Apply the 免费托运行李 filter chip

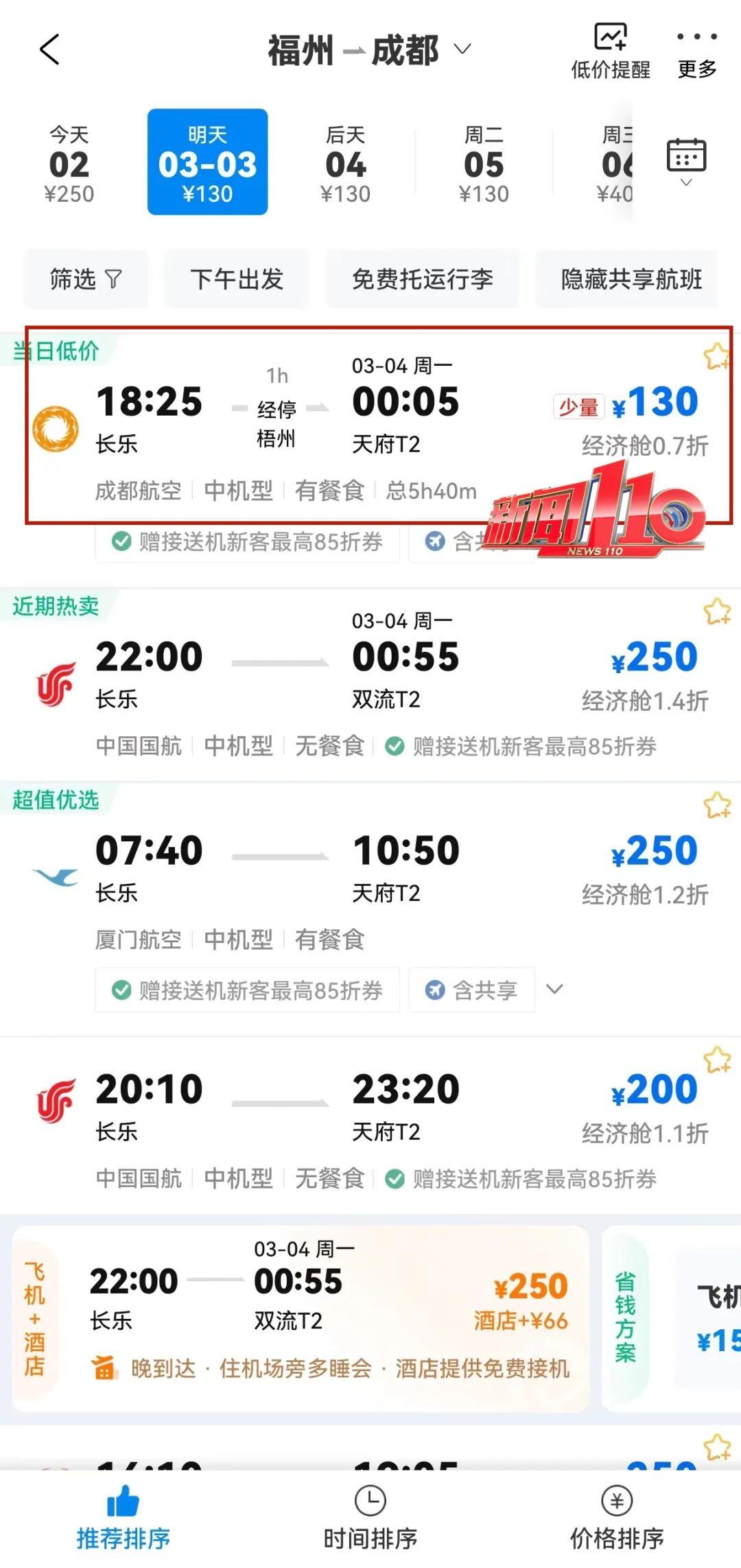[422, 279]
